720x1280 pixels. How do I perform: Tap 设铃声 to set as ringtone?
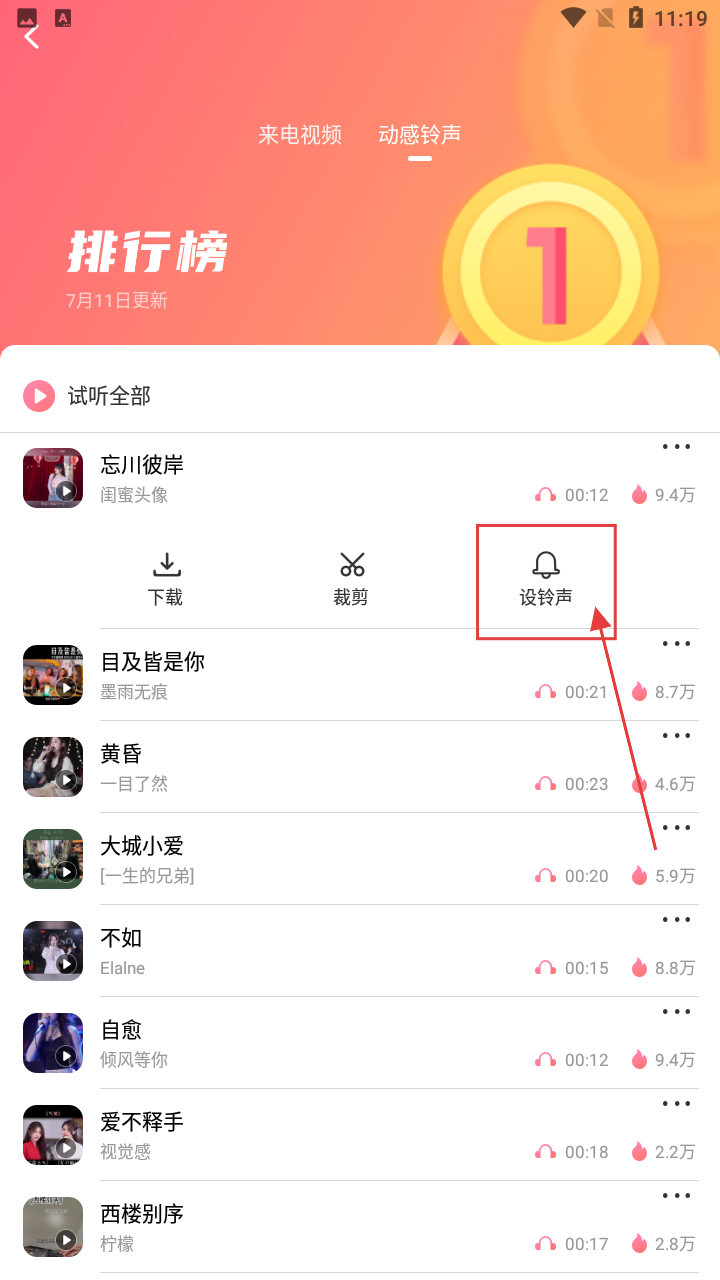[546, 580]
